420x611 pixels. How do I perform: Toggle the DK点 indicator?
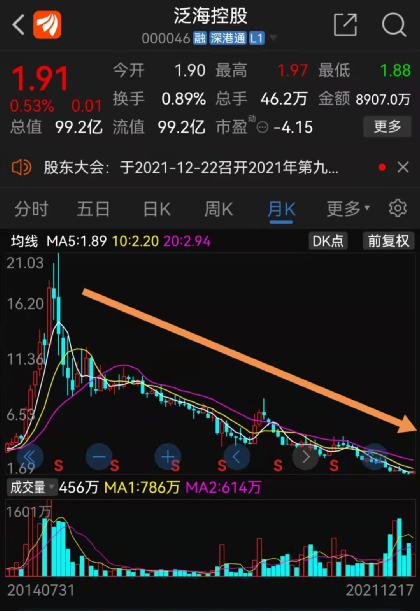[328, 241]
